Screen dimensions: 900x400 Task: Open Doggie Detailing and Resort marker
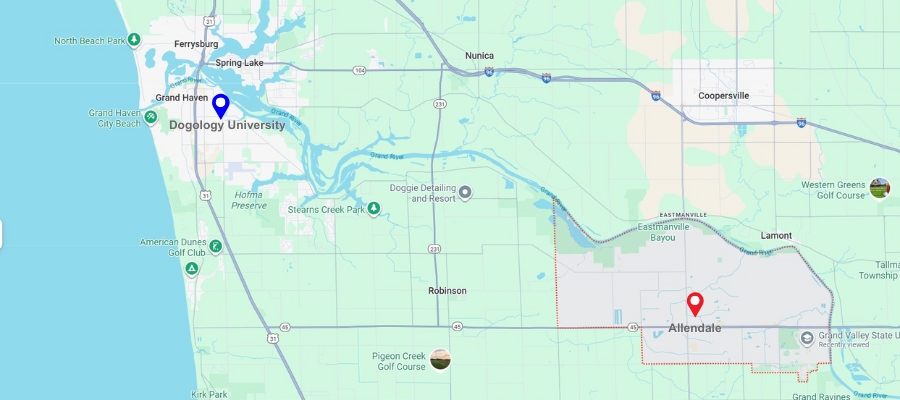click(x=465, y=192)
